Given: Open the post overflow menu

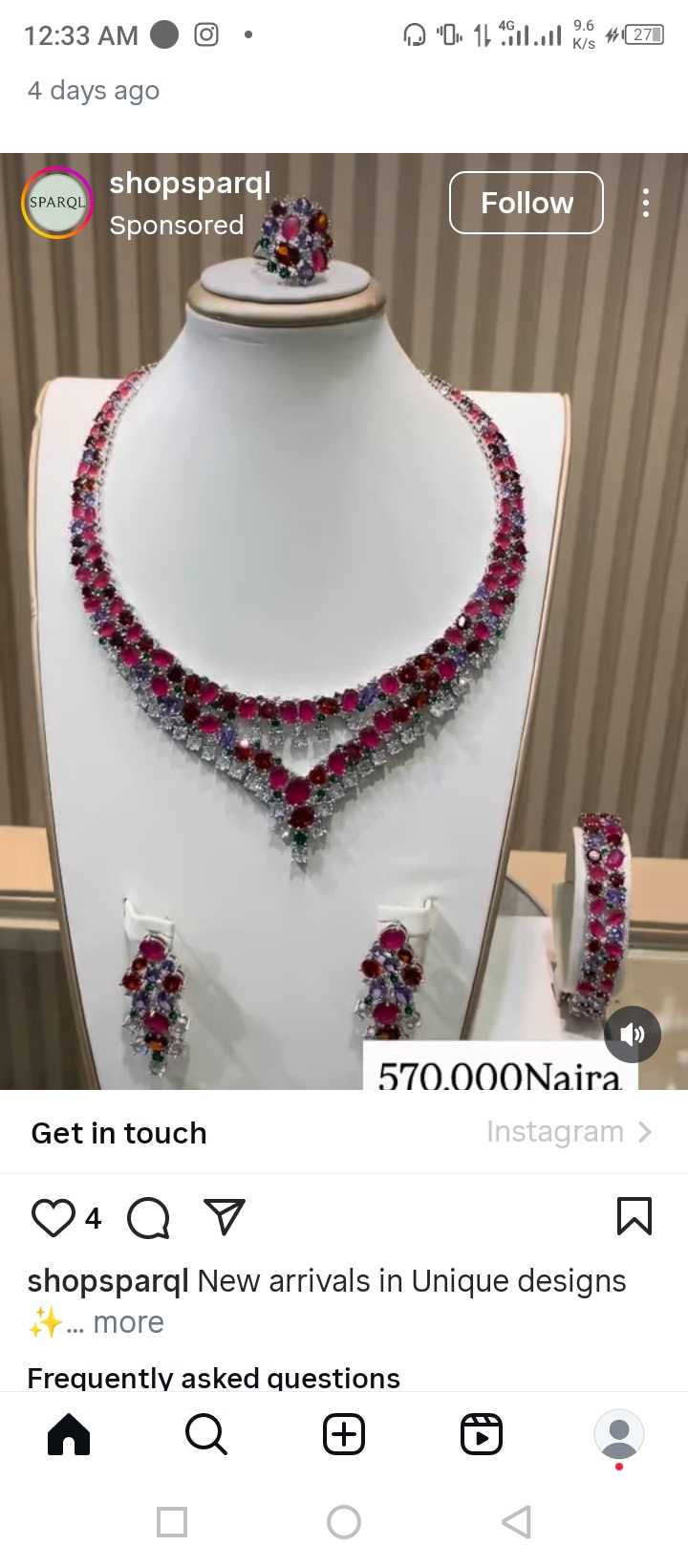Looking at the screenshot, I should [x=646, y=203].
